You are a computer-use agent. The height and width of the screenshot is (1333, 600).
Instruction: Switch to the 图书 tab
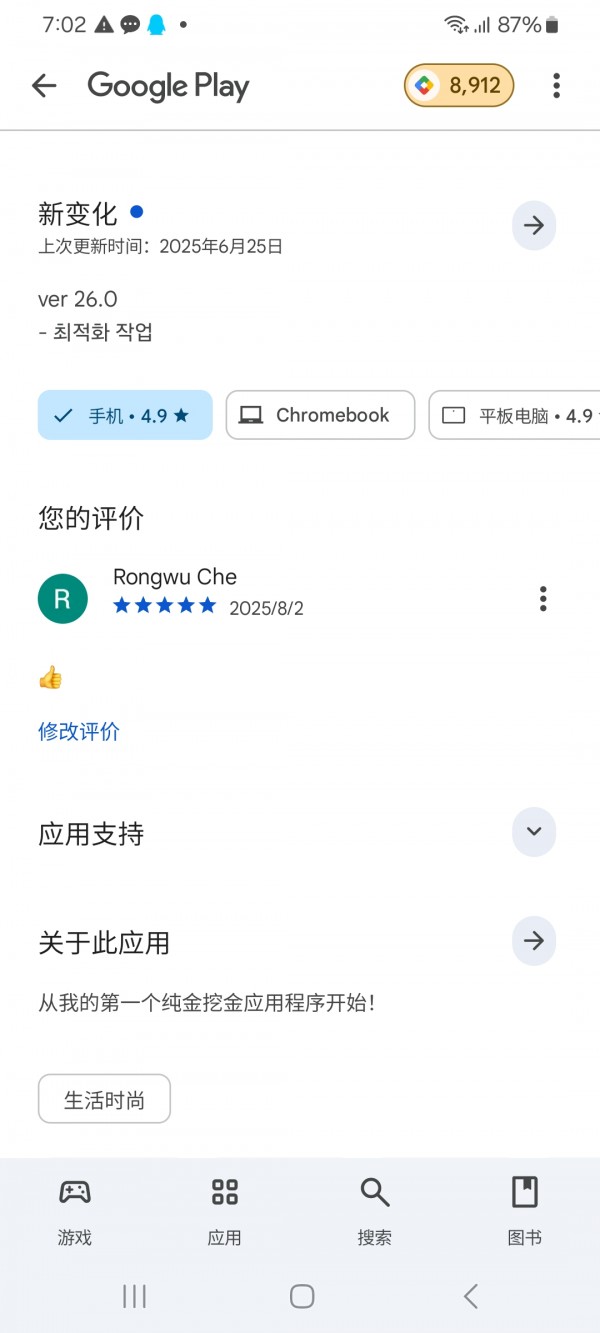(525, 1210)
